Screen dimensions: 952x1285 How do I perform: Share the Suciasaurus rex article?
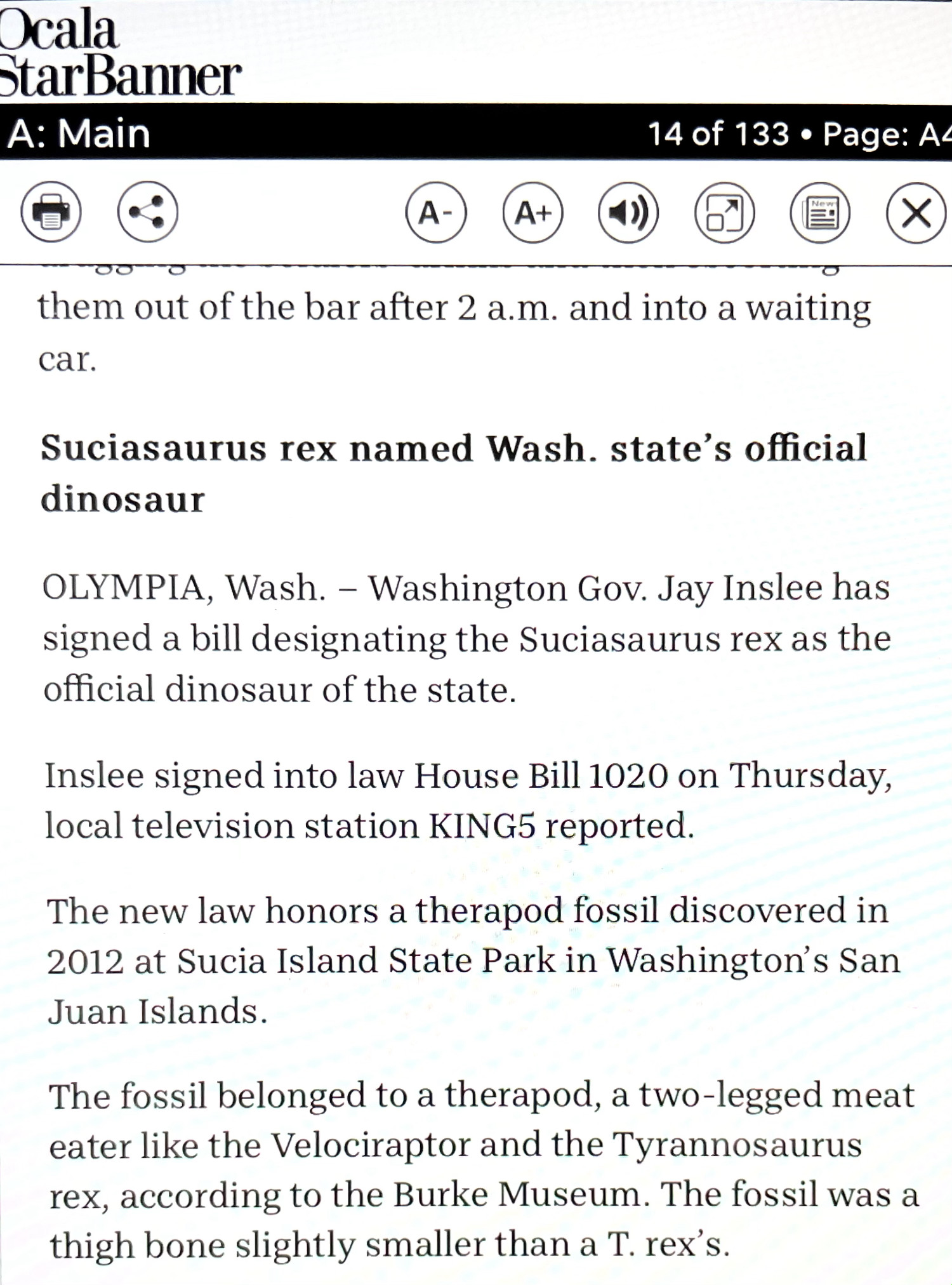coord(147,212)
